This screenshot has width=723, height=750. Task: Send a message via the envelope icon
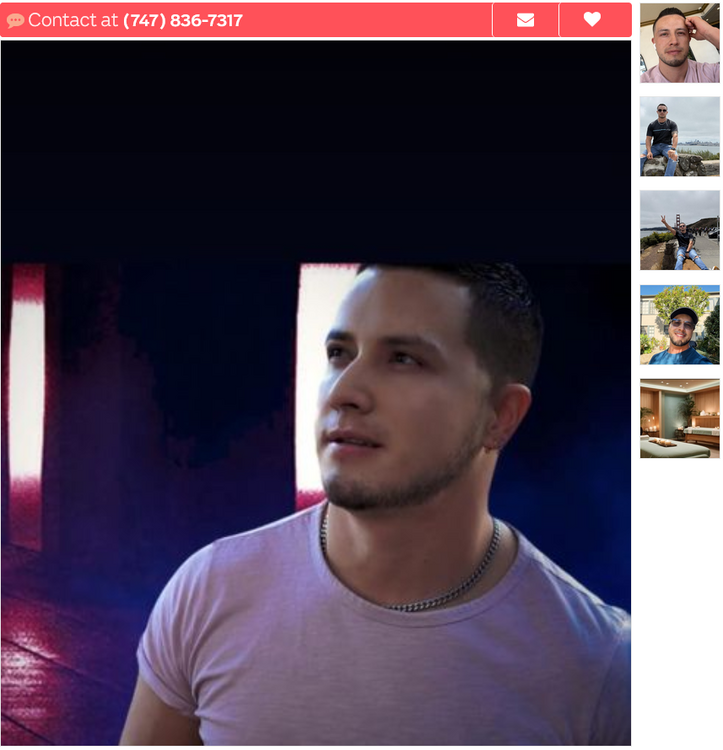click(525, 20)
